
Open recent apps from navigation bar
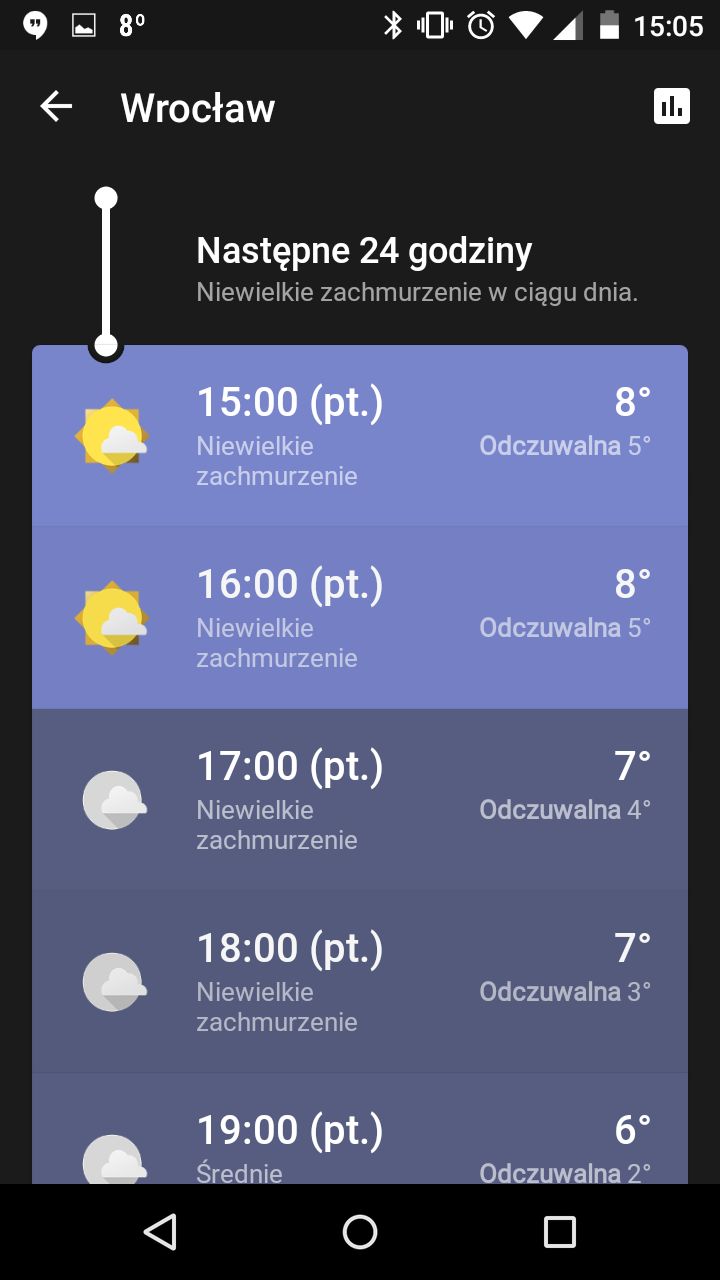point(560,1232)
